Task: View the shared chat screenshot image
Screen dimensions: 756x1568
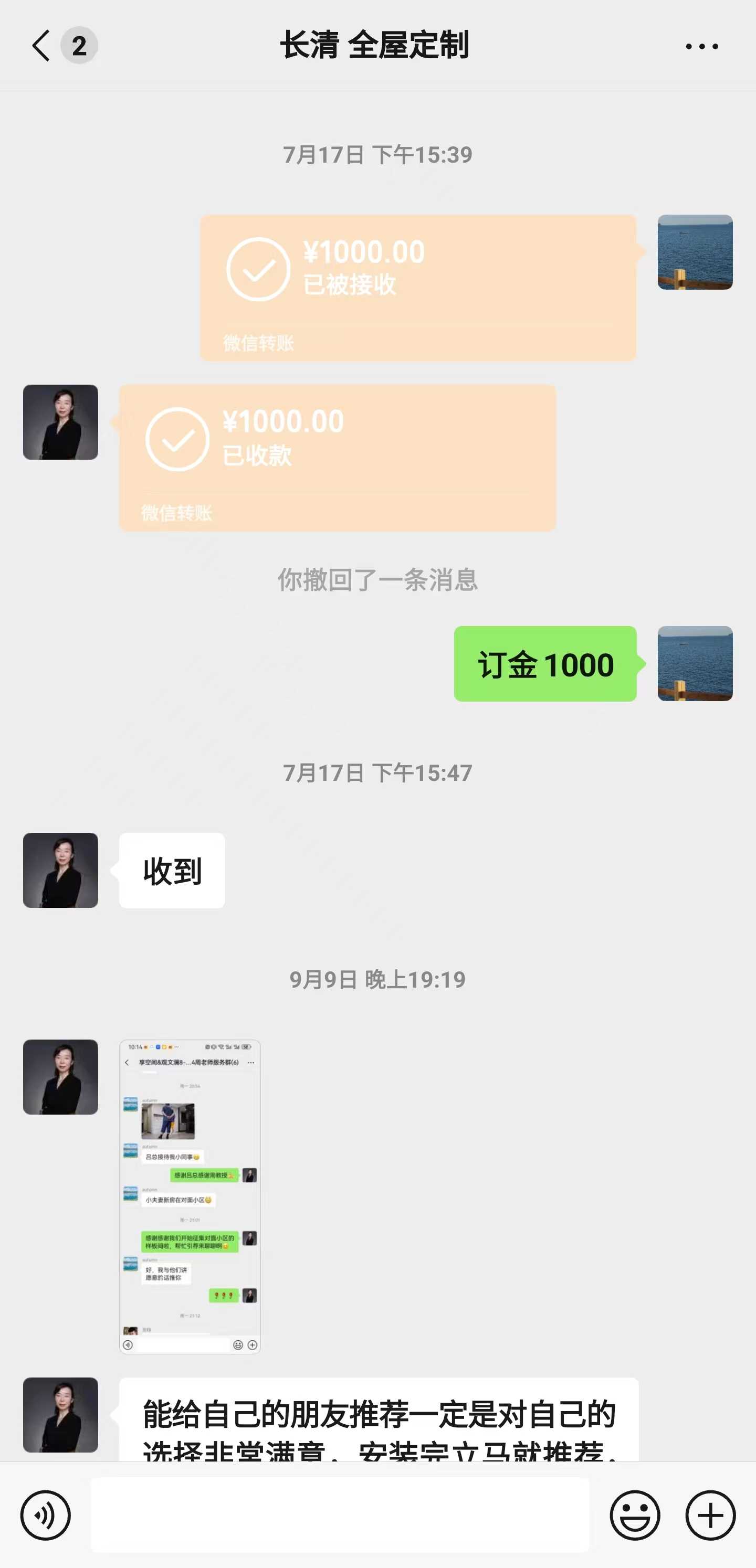Action: point(190,1196)
